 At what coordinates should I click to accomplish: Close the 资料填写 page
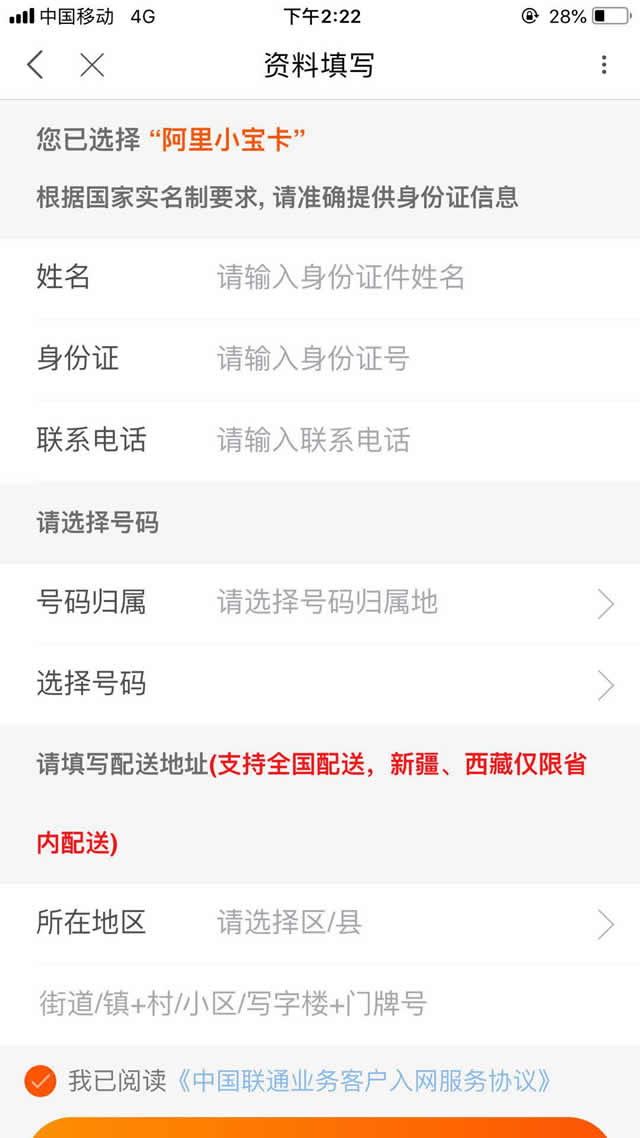[x=92, y=65]
